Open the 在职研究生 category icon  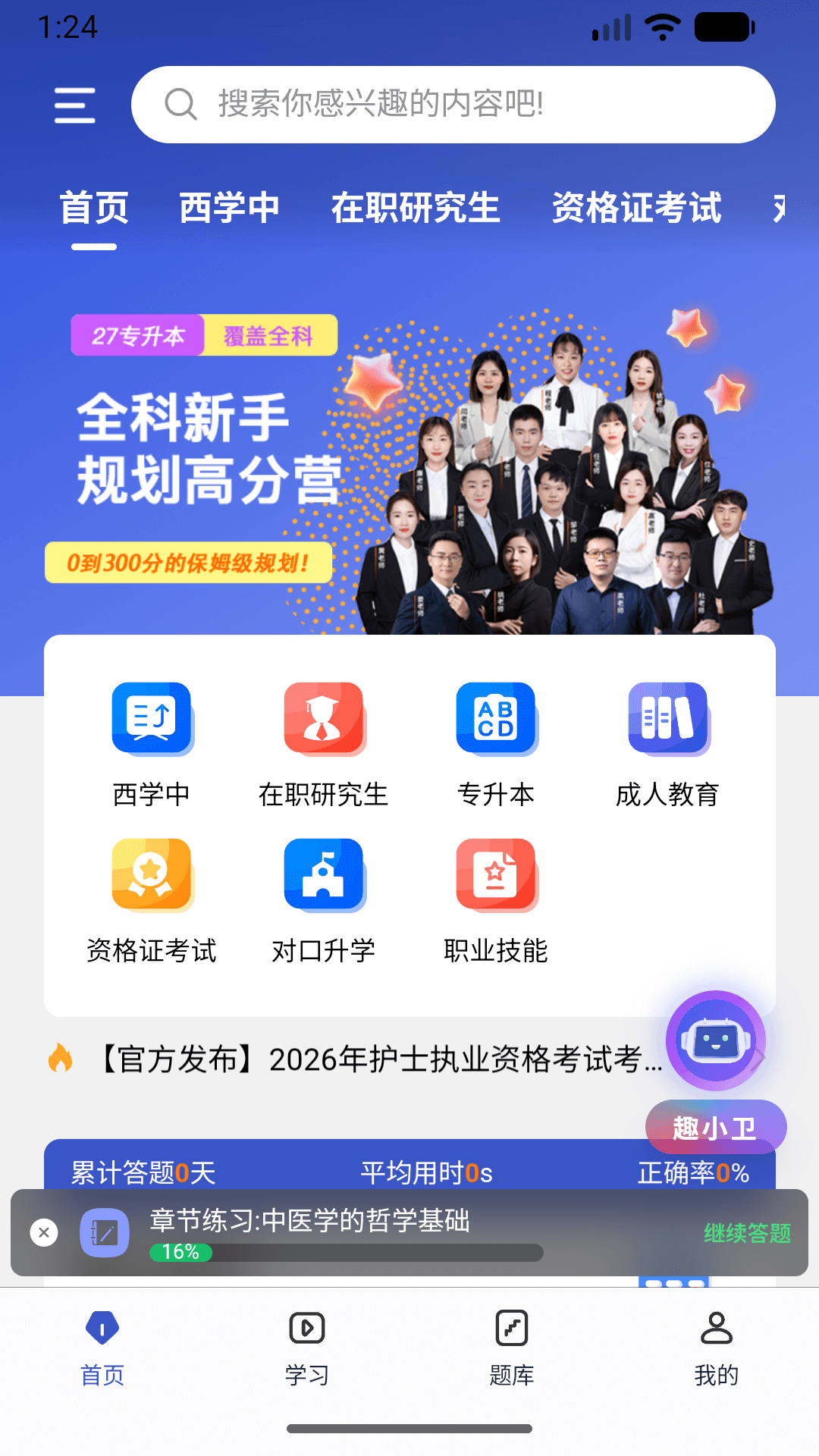point(324,718)
